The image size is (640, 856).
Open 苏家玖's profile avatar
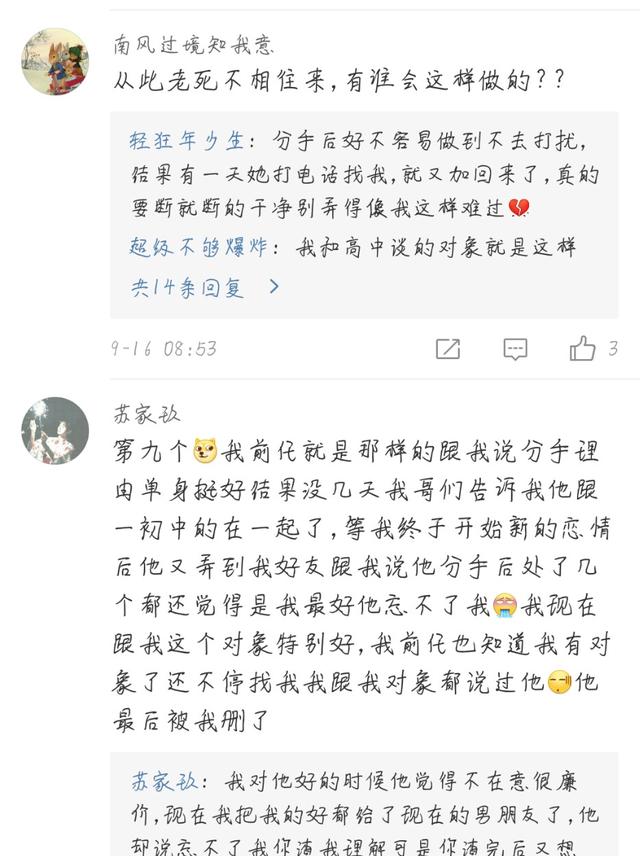(x=55, y=430)
